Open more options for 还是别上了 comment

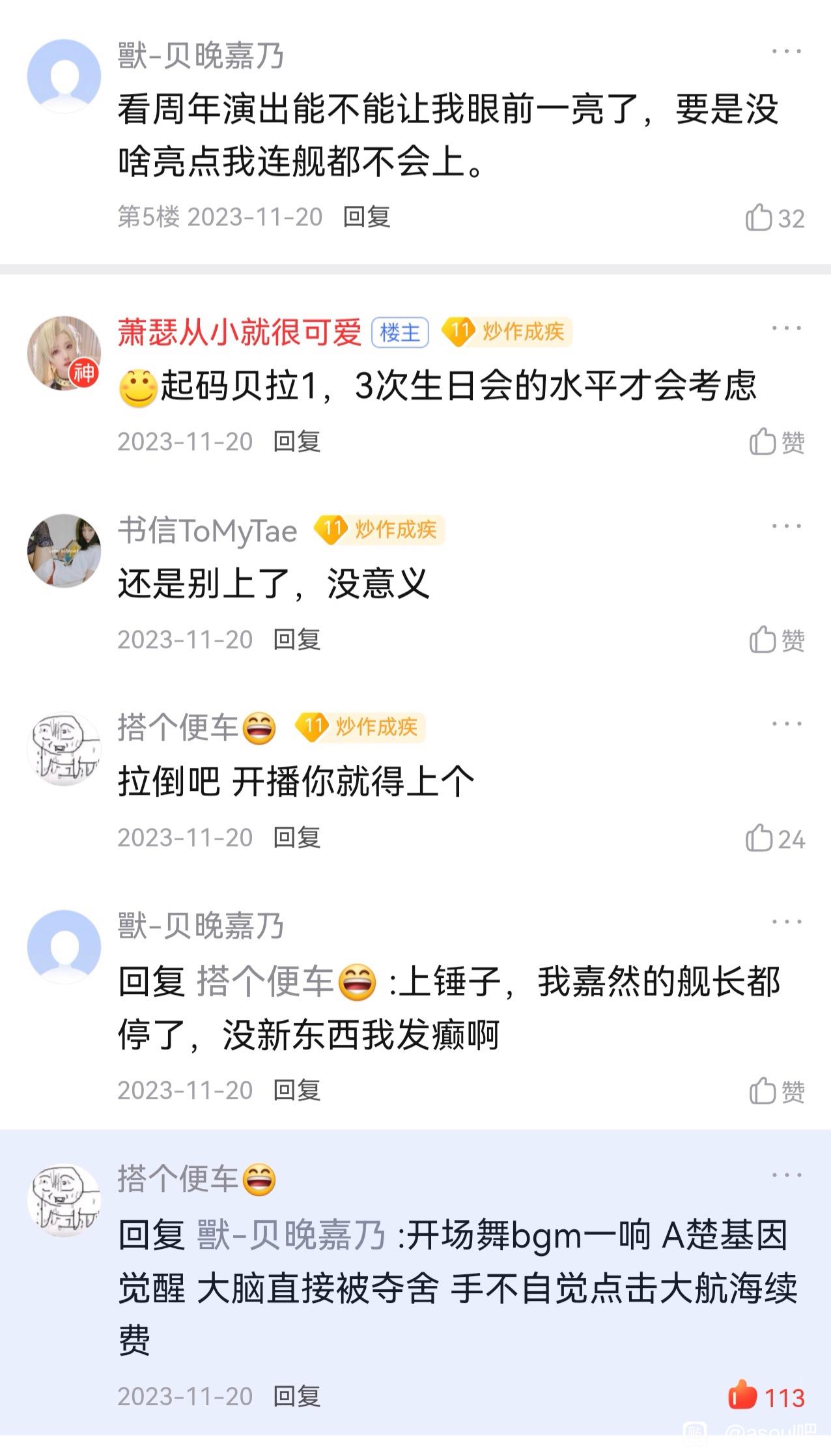tap(786, 526)
